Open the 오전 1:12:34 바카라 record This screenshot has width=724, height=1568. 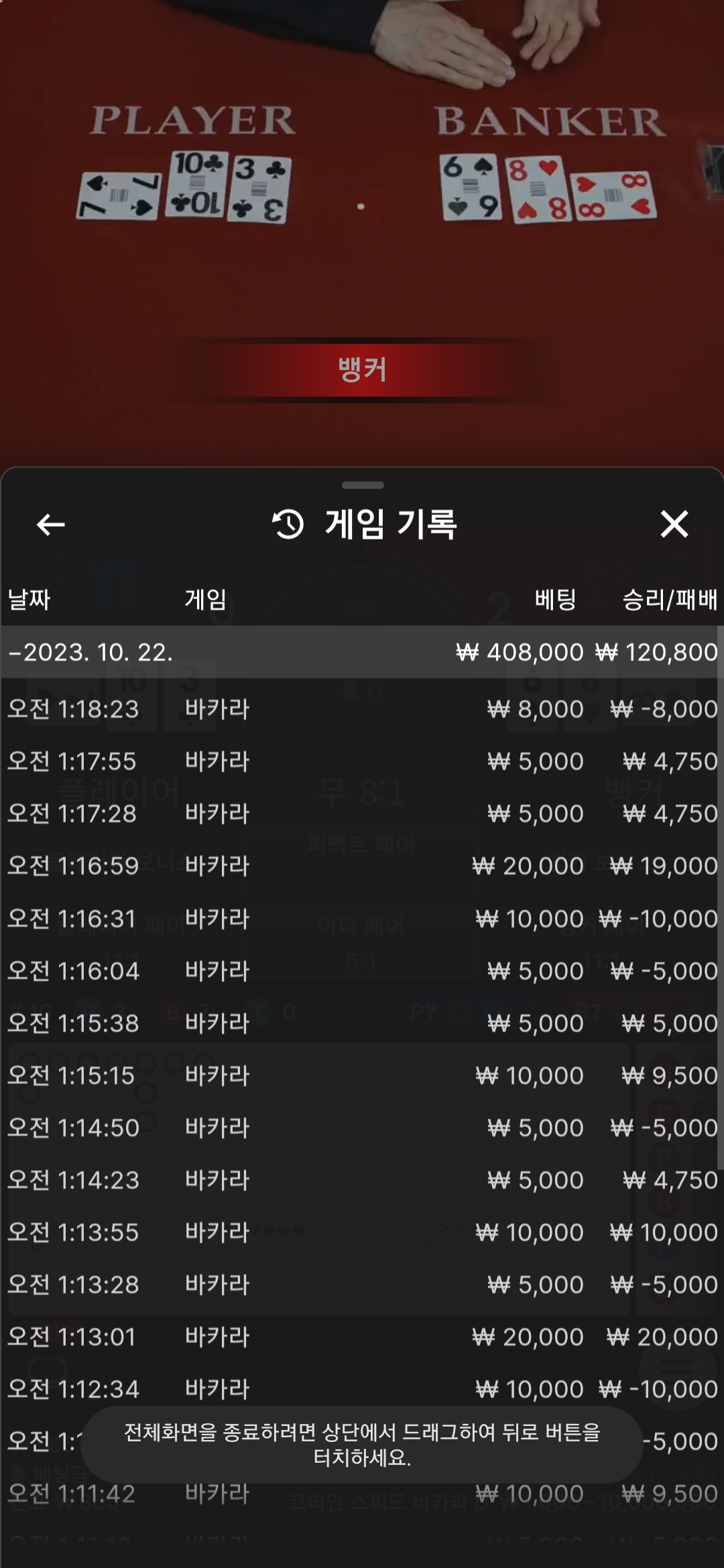pyautogui.click(x=362, y=1389)
